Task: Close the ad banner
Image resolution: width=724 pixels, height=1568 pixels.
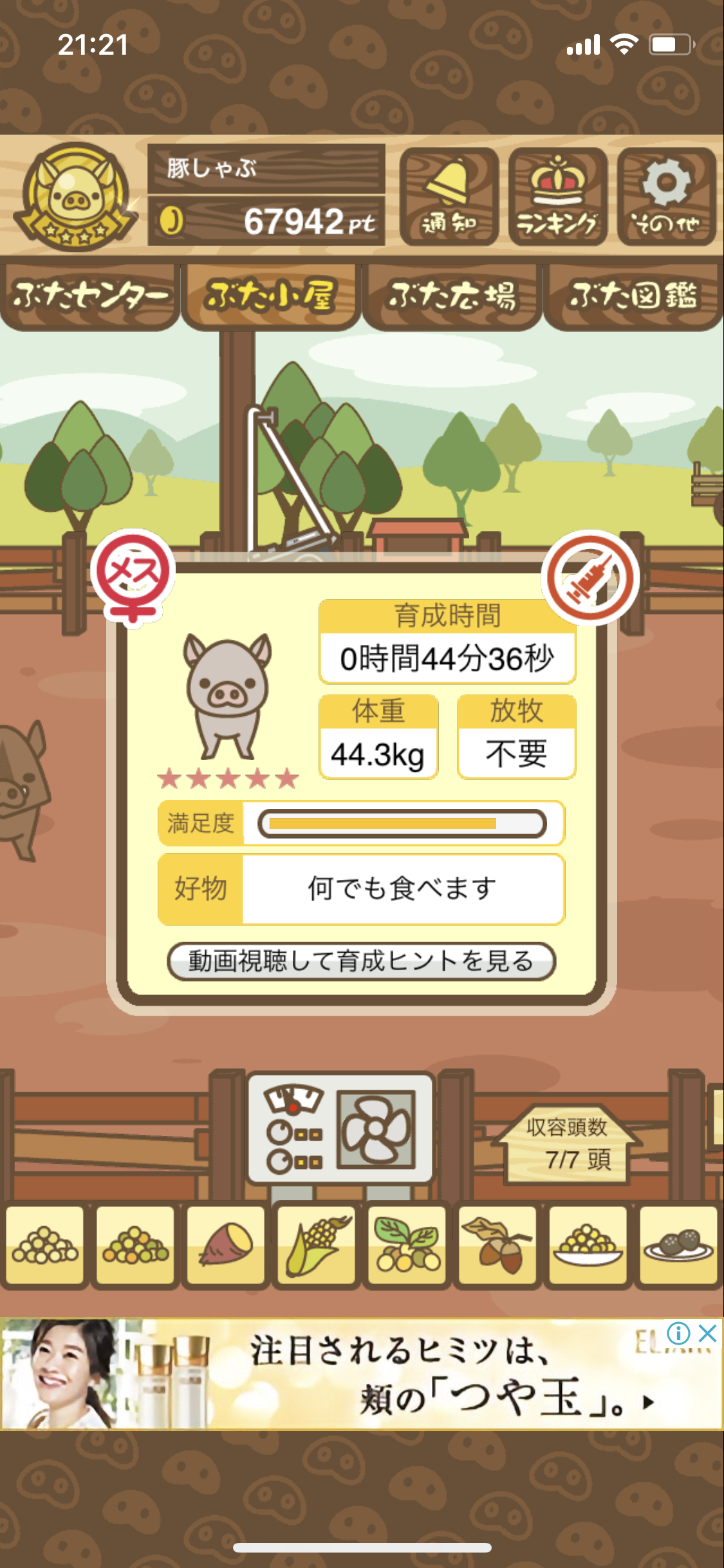Action: tap(707, 1333)
